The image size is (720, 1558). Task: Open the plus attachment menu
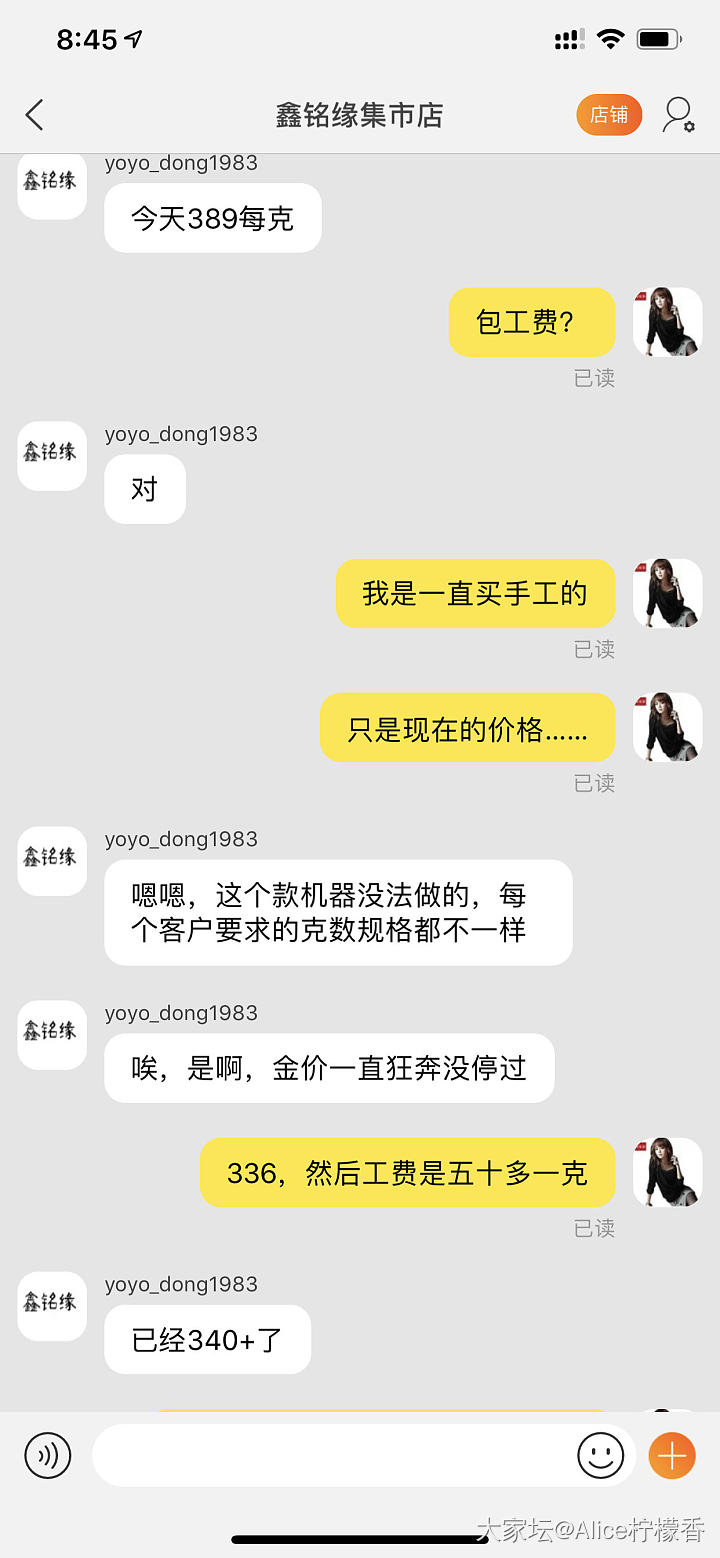pos(672,1455)
